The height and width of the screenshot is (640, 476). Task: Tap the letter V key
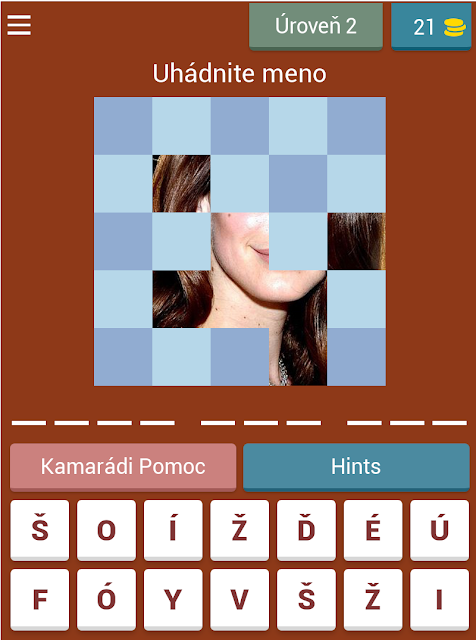(239, 600)
